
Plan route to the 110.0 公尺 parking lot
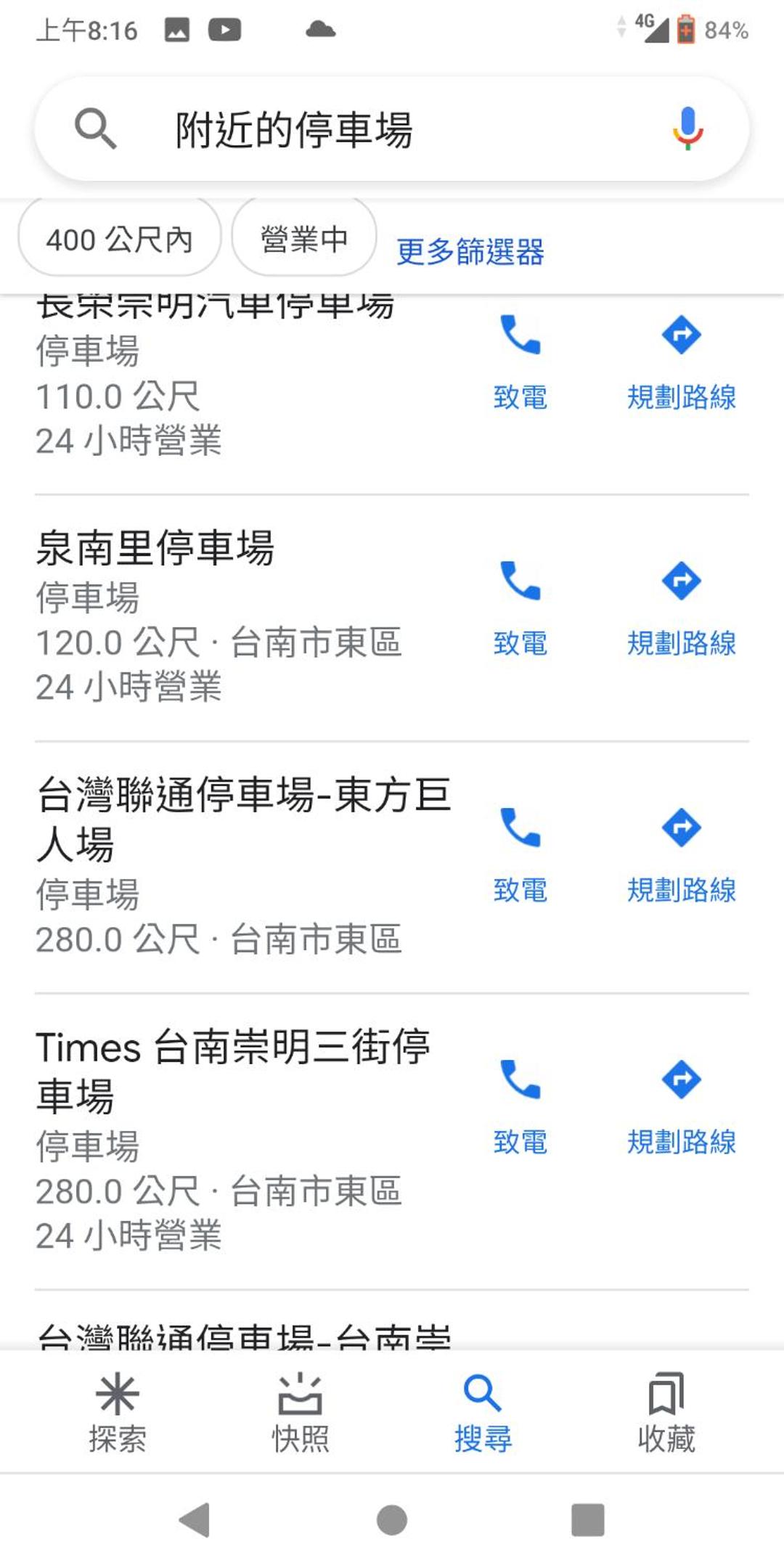pos(682,362)
